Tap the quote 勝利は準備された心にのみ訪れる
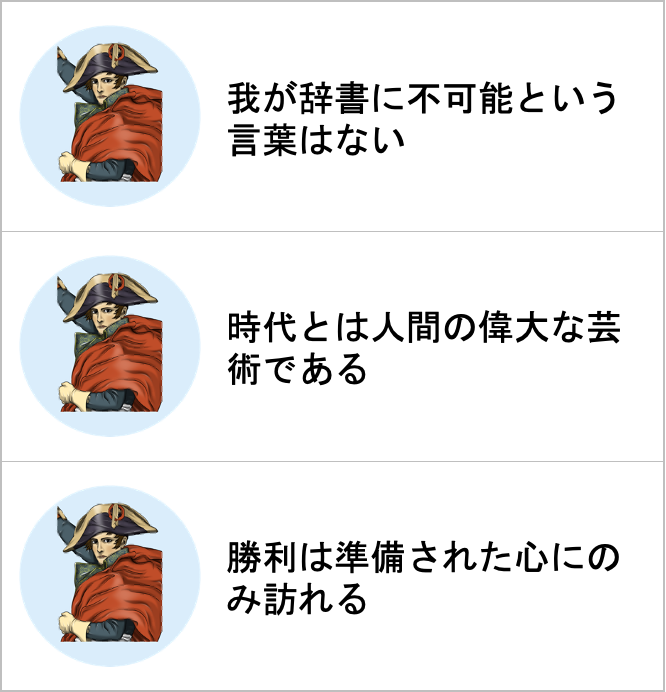Image resolution: width=666 pixels, height=692 pixels. click(x=420, y=578)
